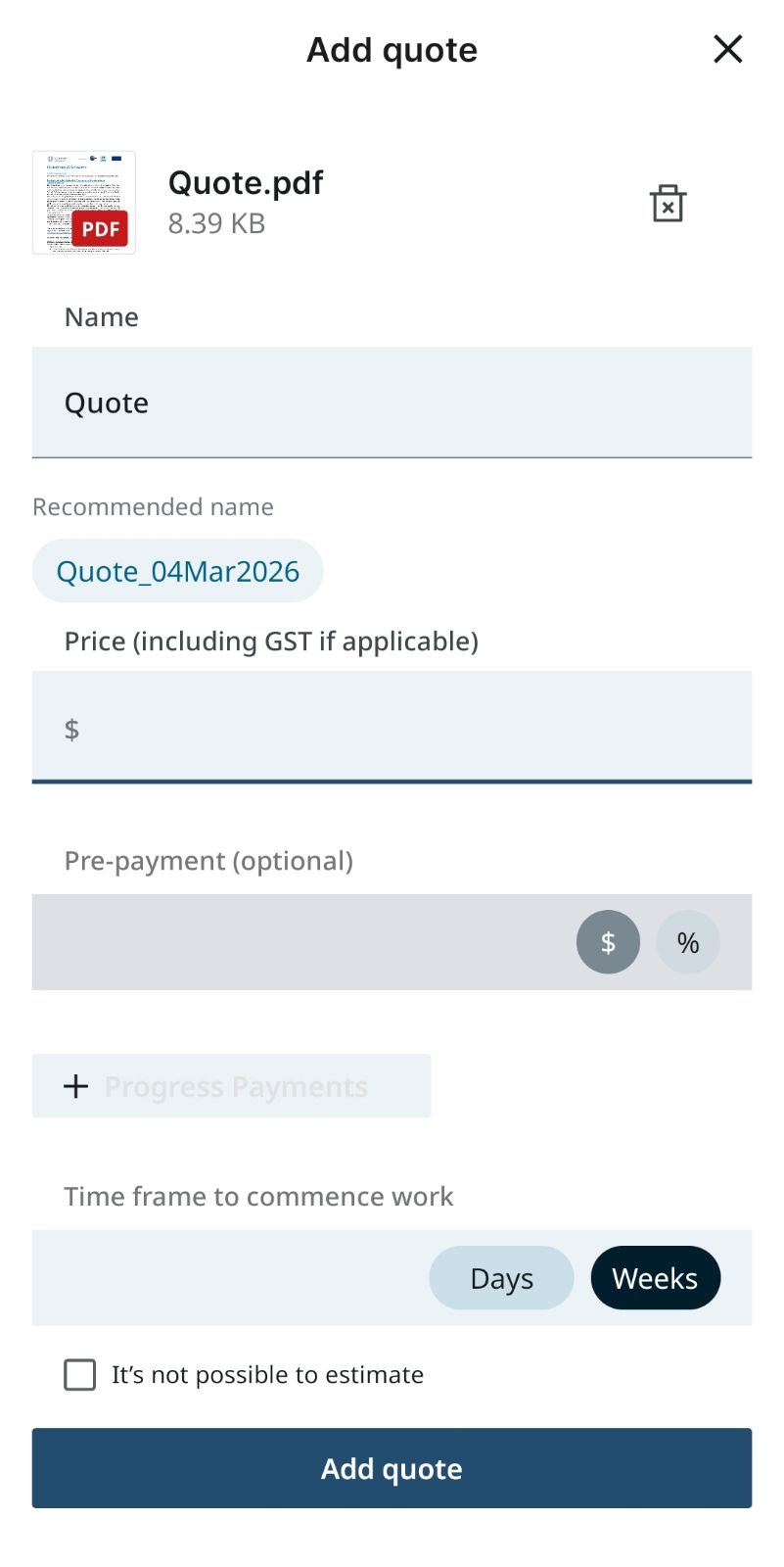Choose Weeks as time frame unit
The width and height of the screenshot is (784, 1567).
click(x=655, y=1278)
